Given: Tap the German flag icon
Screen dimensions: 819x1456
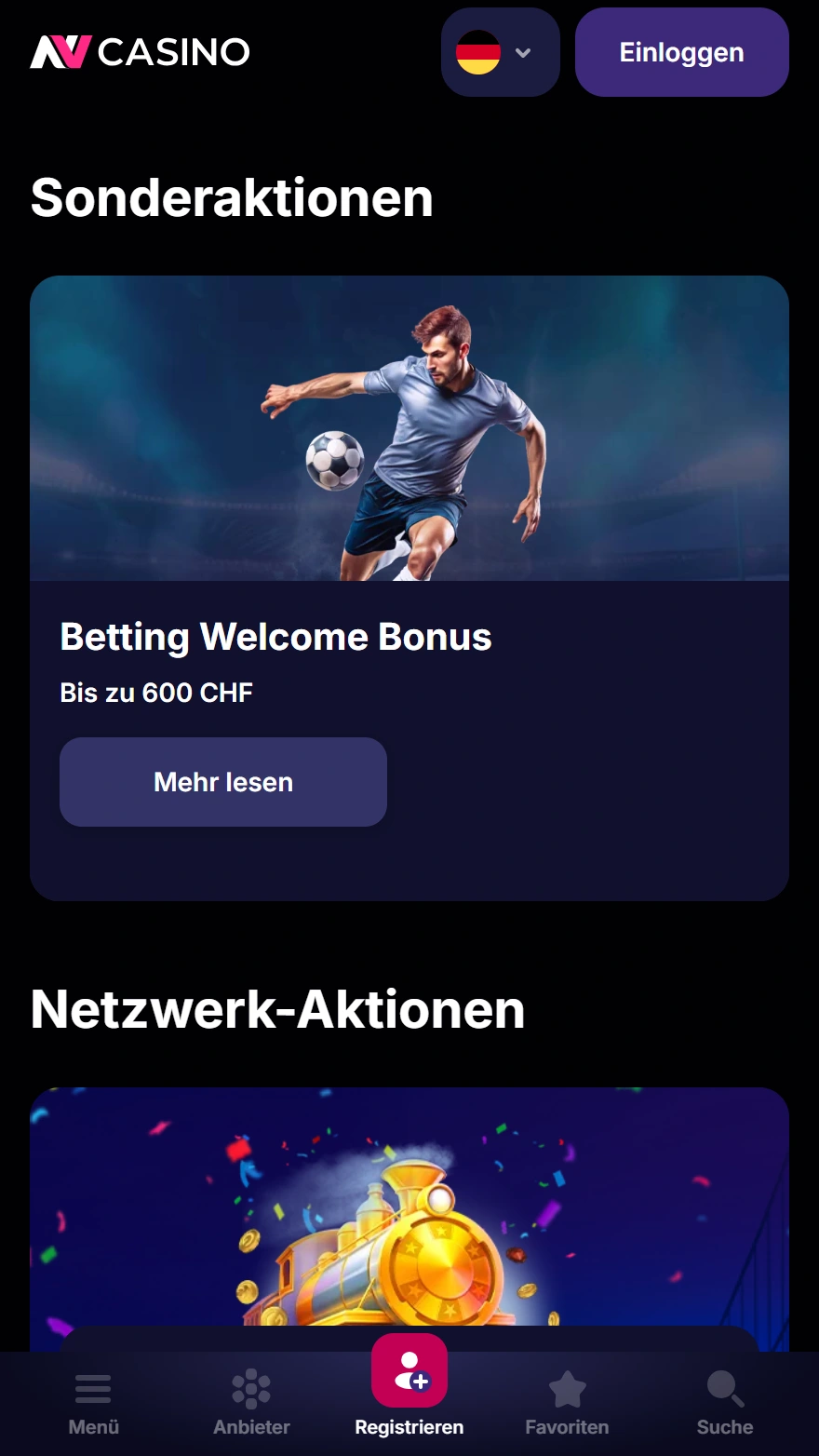Looking at the screenshot, I should click(x=482, y=52).
